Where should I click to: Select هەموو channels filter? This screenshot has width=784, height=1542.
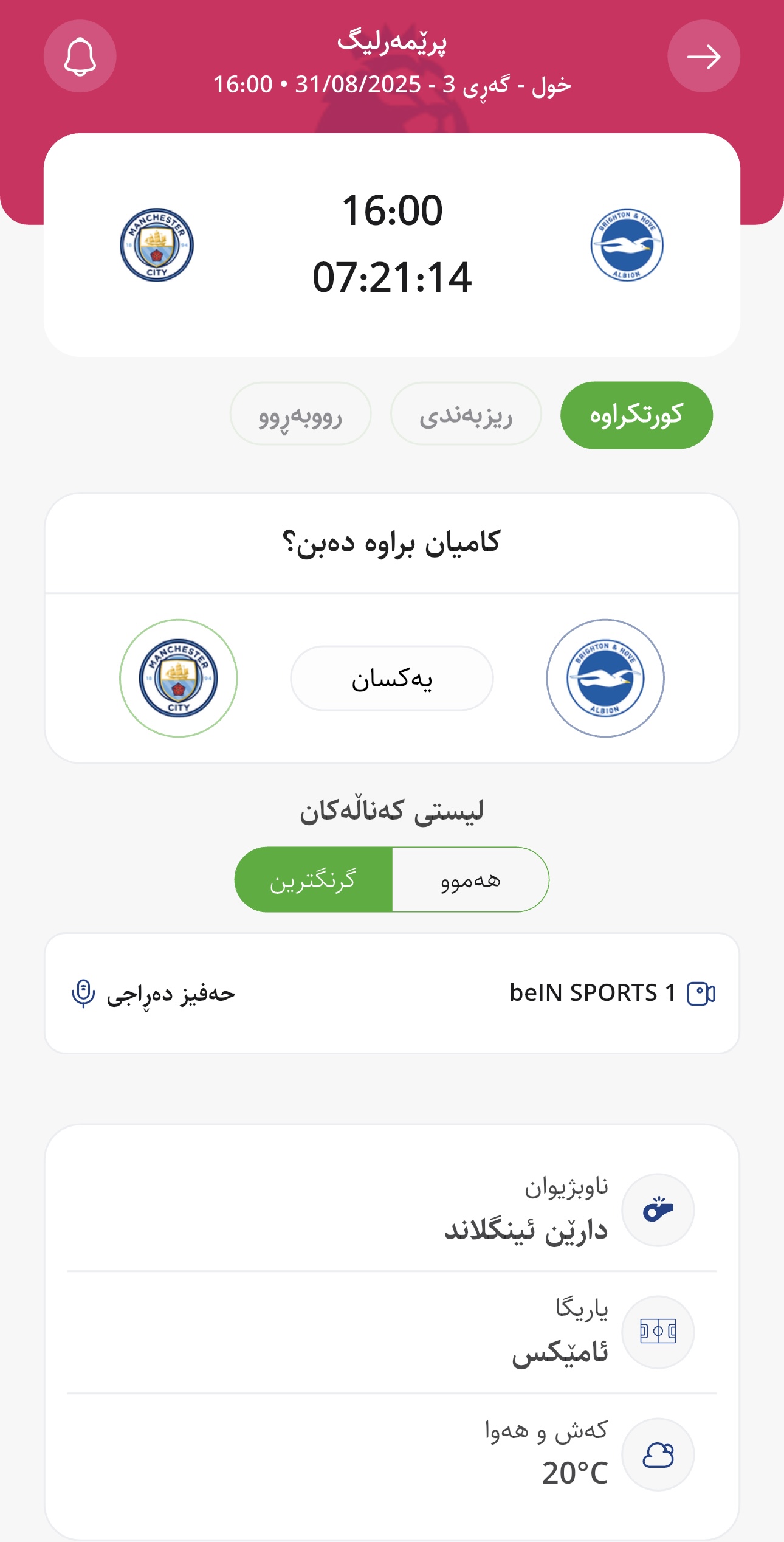[x=471, y=879]
